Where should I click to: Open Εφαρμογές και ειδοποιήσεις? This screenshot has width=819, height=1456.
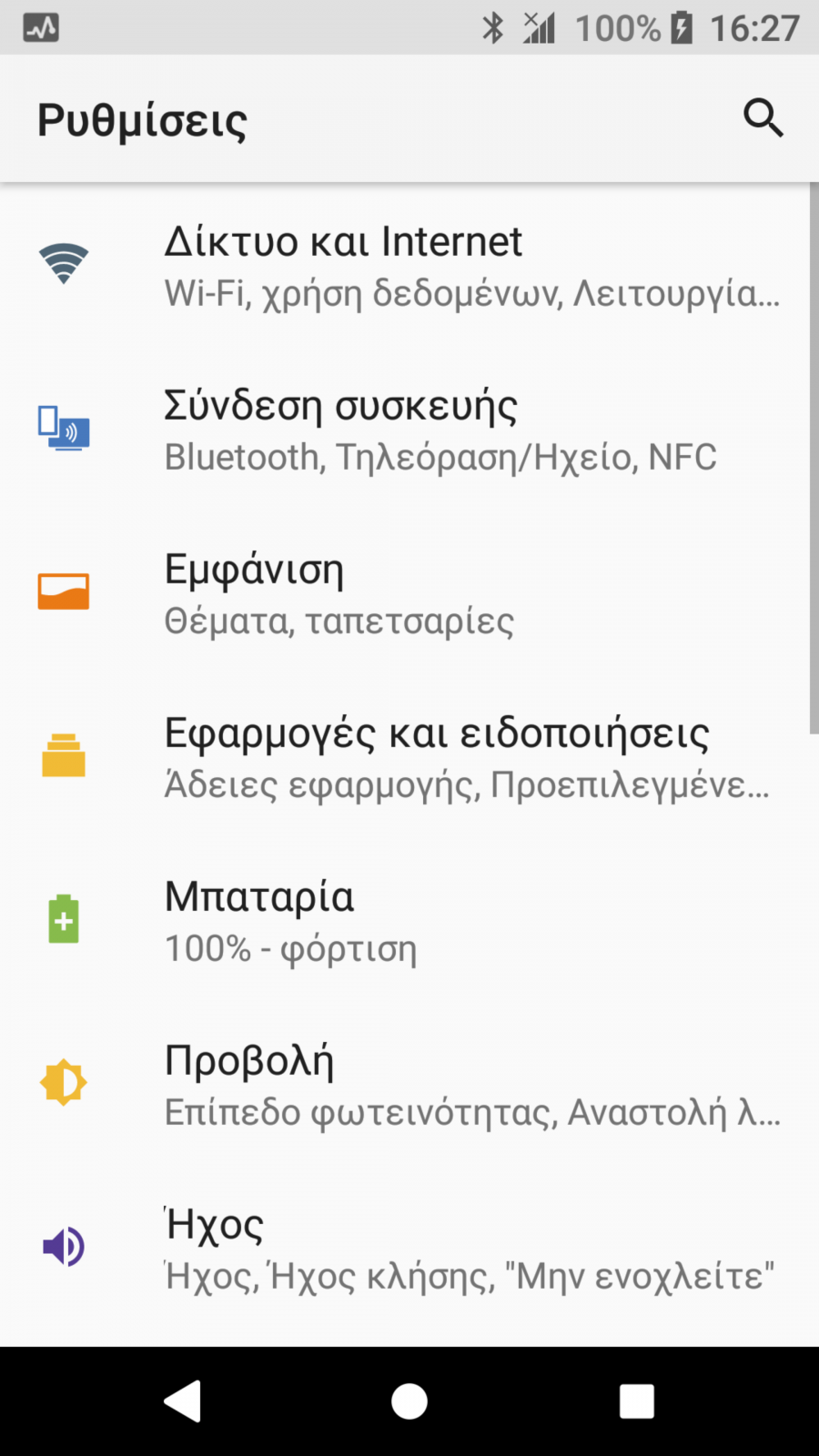pyautogui.click(x=405, y=757)
